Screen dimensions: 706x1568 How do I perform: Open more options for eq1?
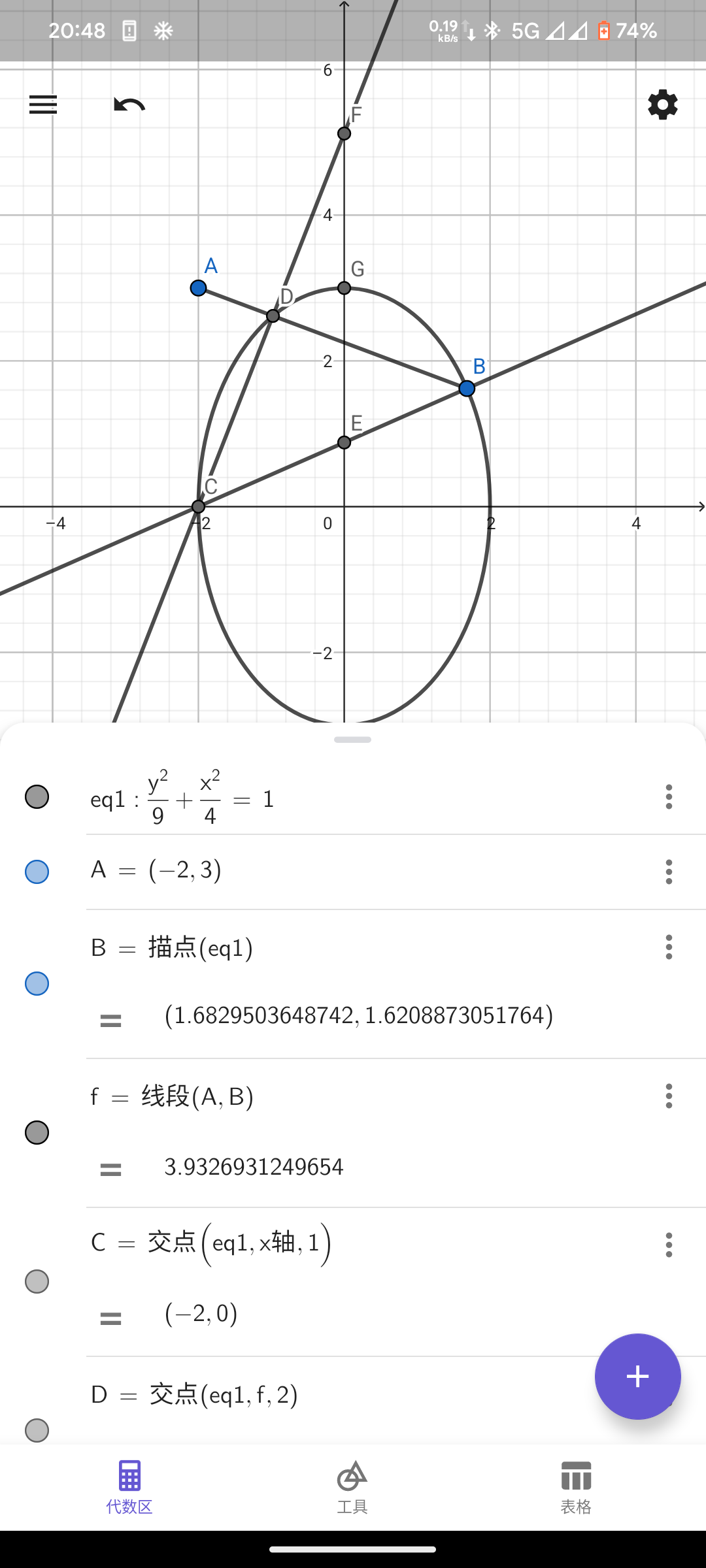669,796
